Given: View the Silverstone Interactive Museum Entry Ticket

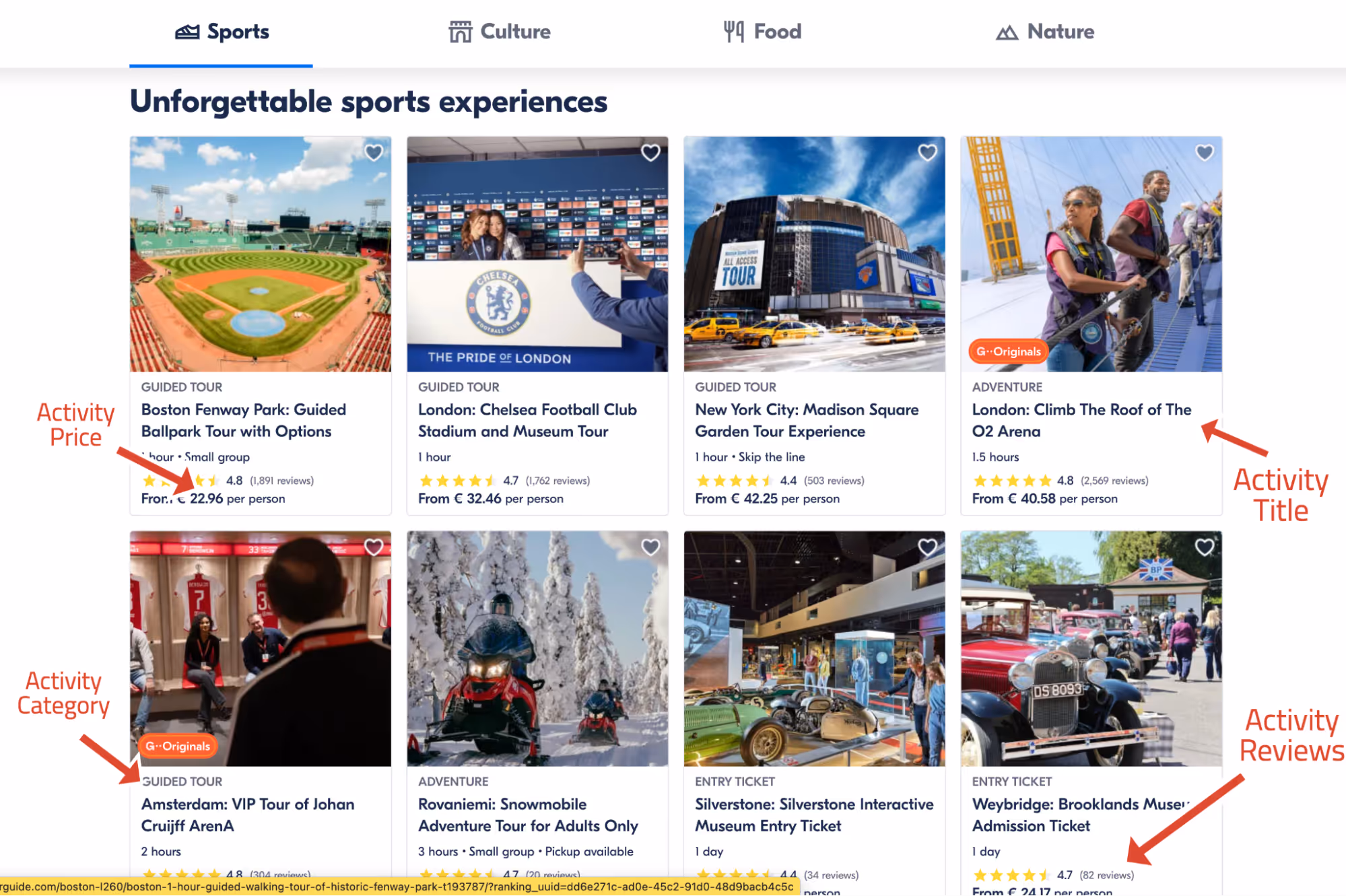Looking at the screenshot, I should 813,815.
